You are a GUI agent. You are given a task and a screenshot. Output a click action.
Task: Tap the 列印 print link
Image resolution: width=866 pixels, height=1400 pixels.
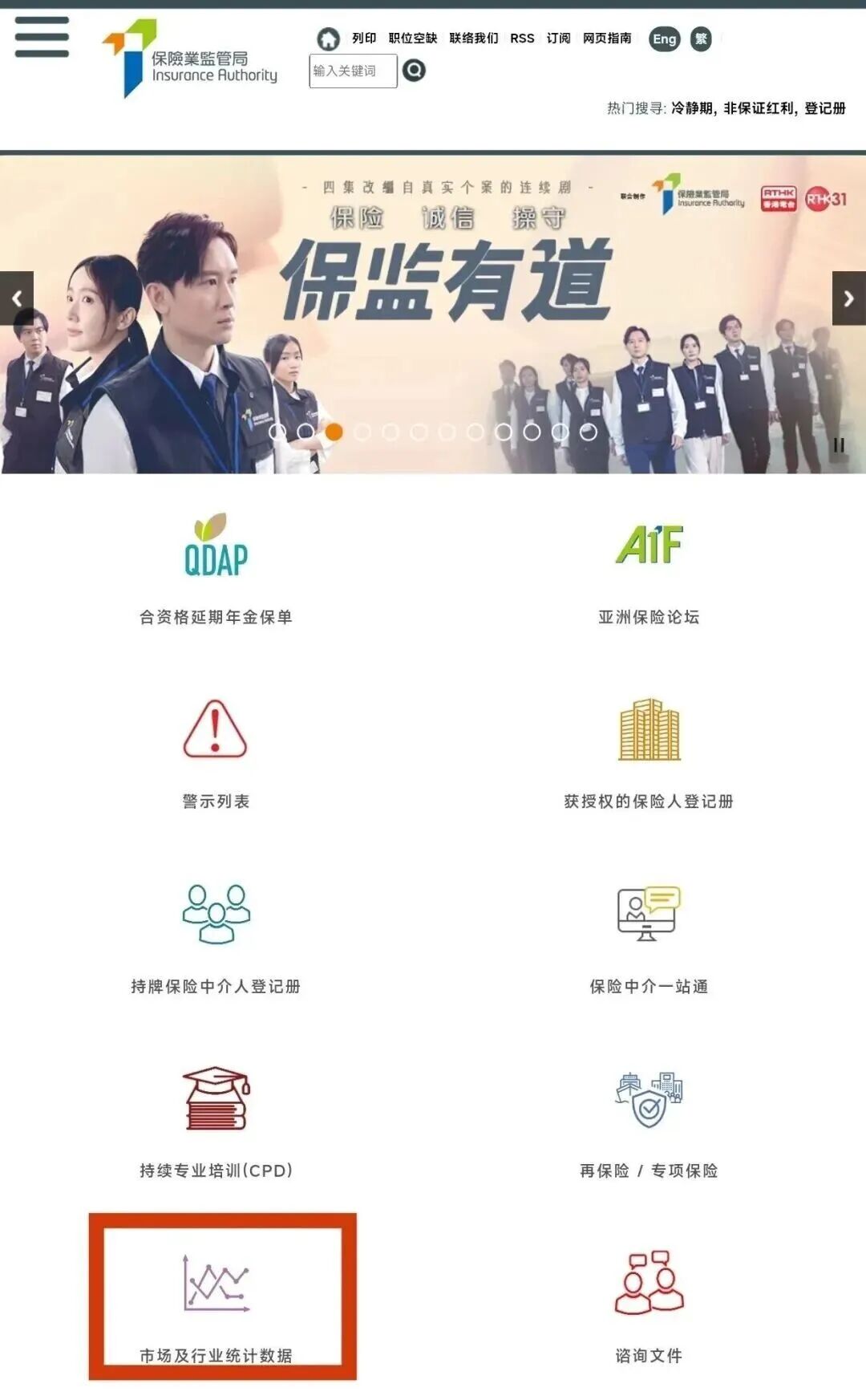[x=364, y=39]
